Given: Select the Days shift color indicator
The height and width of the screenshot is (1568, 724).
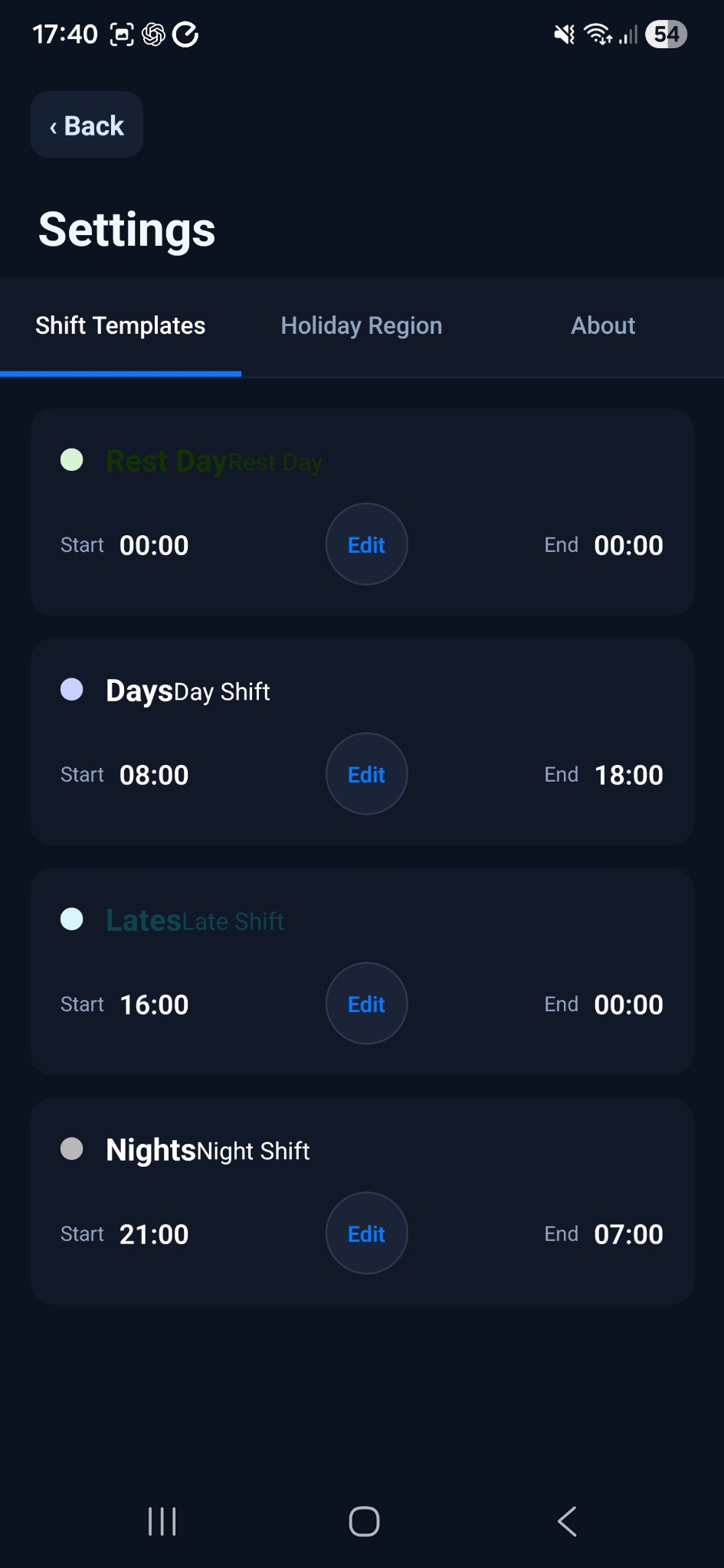Looking at the screenshot, I should (72, 689).
